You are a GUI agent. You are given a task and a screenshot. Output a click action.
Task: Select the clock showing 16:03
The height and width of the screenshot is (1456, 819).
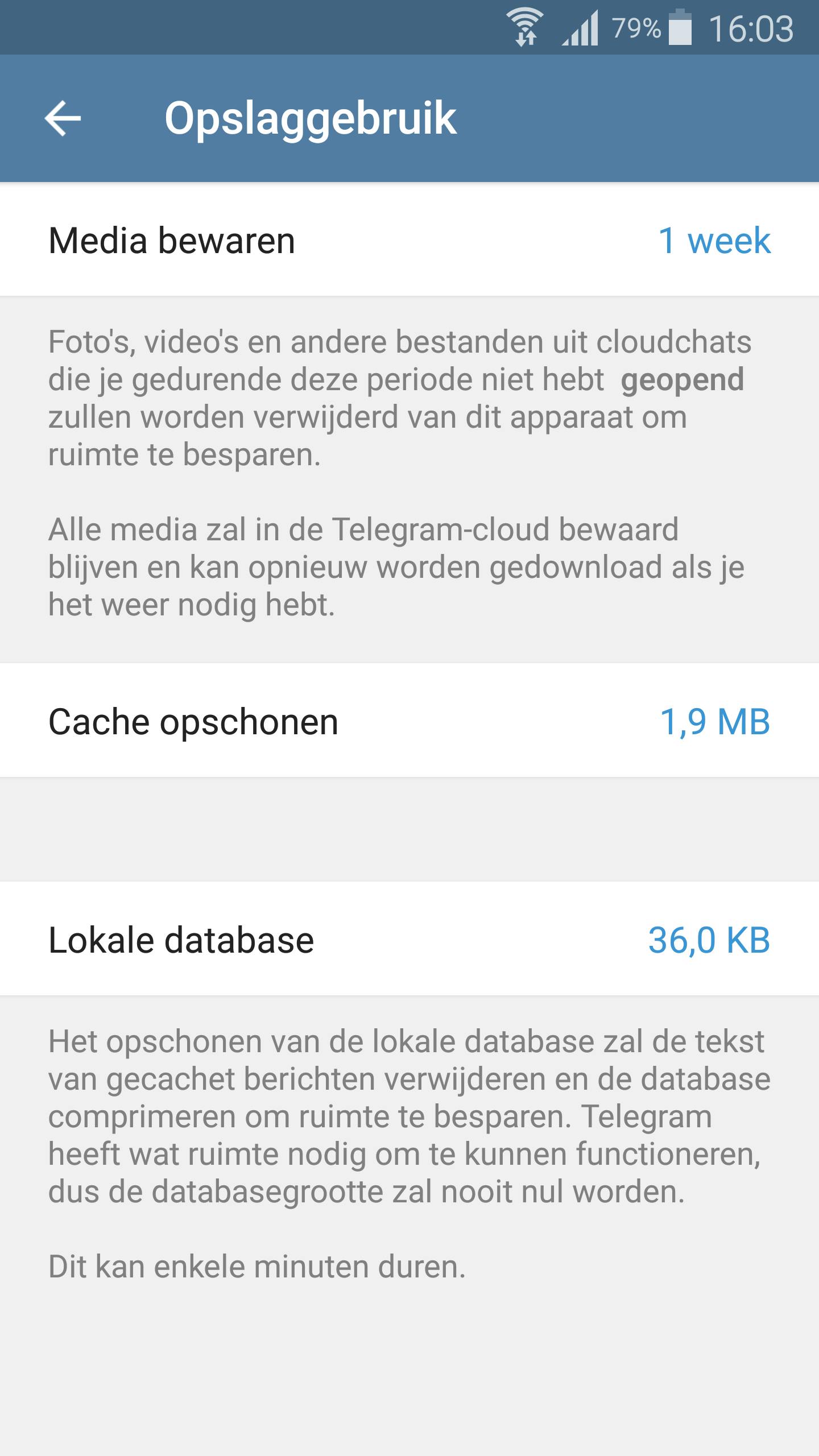pos(751,27)
